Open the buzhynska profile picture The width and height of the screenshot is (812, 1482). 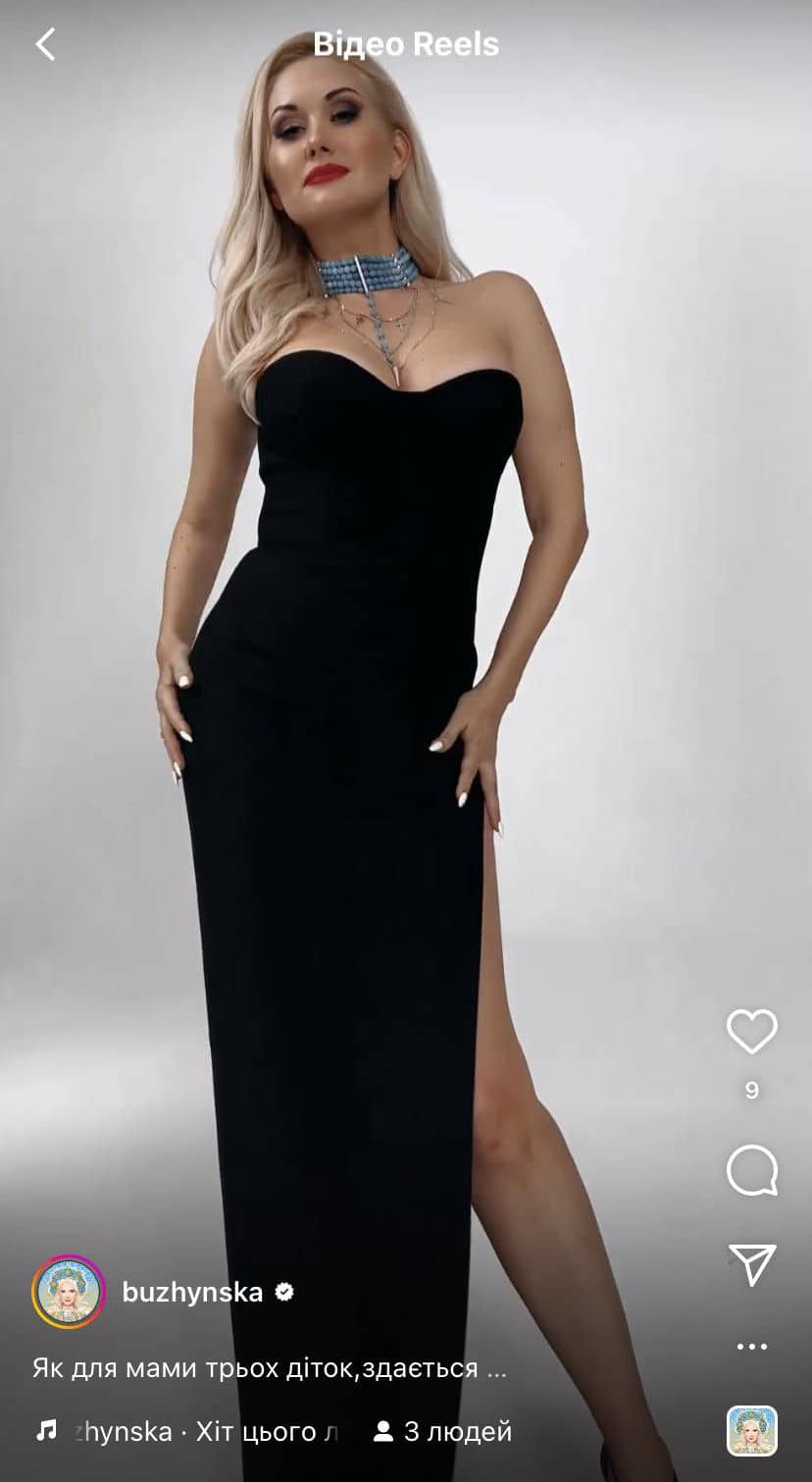tap(69, 1292)
